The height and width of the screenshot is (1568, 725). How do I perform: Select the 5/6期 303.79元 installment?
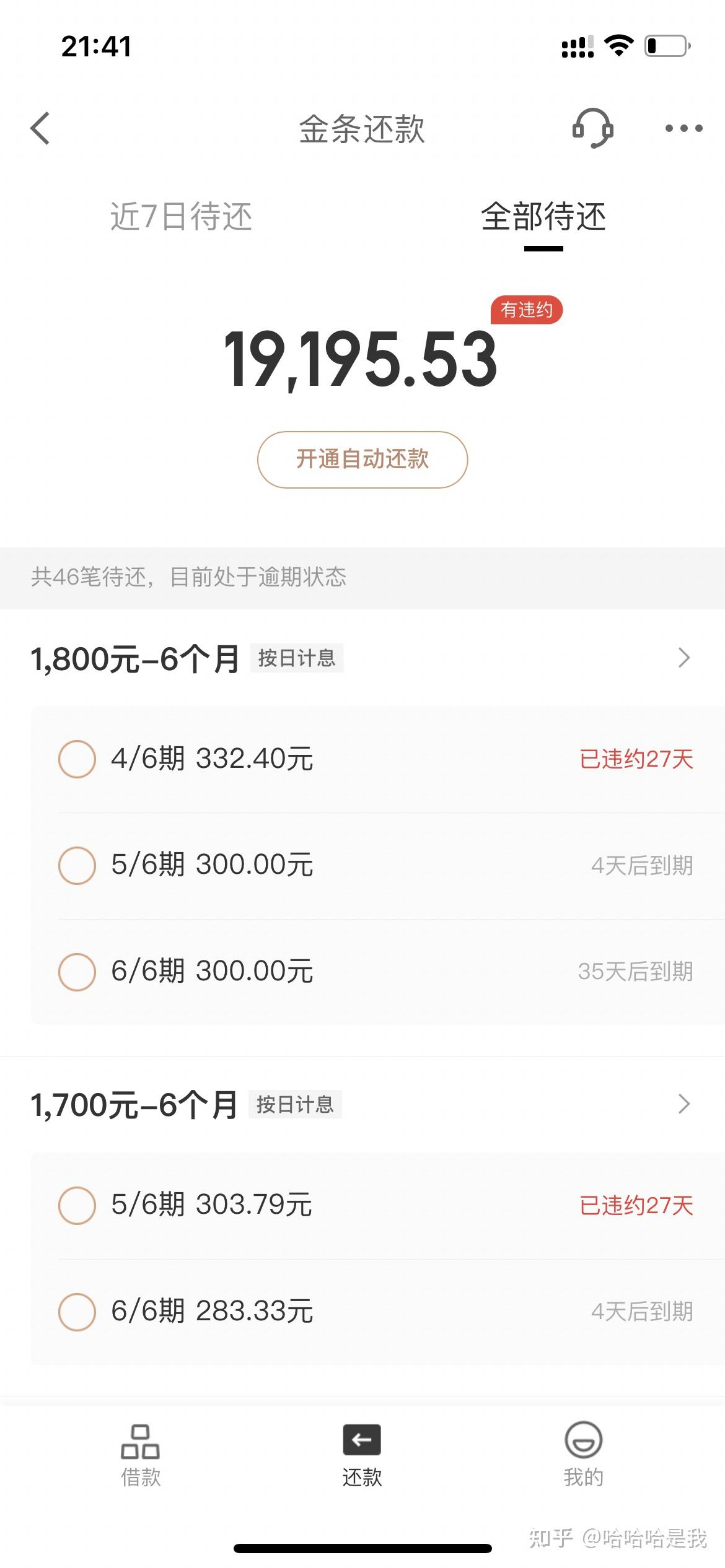(77, 1205)
